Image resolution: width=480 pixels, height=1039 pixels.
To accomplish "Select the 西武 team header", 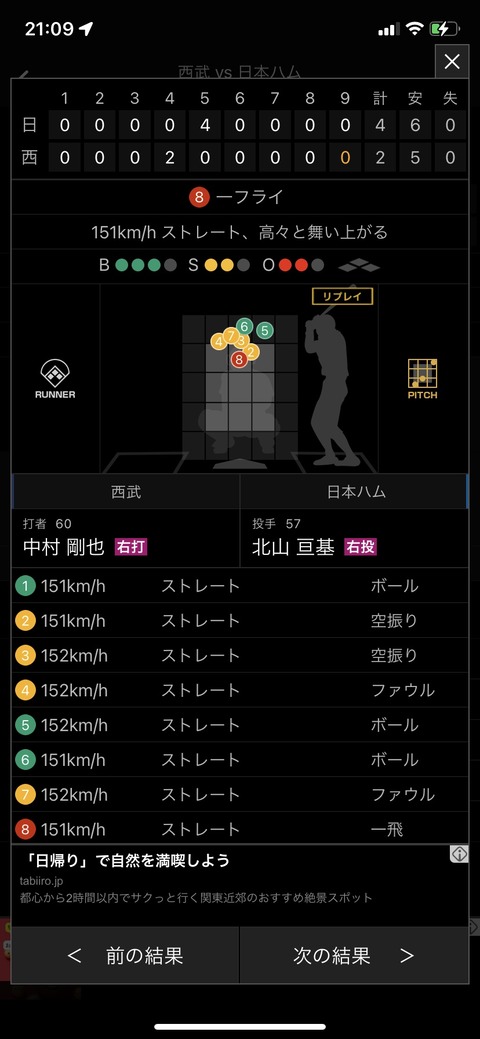I will point(126,492).
